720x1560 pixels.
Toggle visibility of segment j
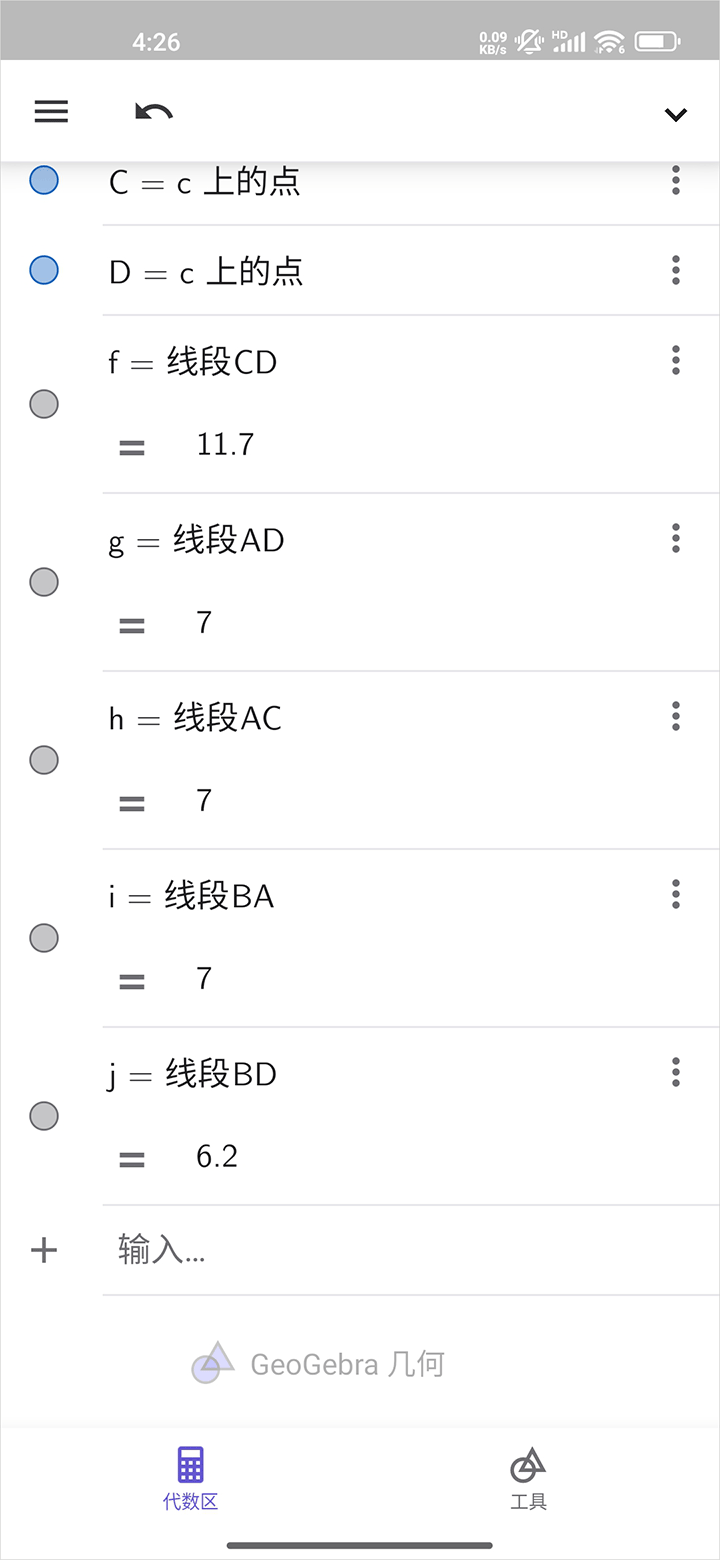(x=44, y=1116)
